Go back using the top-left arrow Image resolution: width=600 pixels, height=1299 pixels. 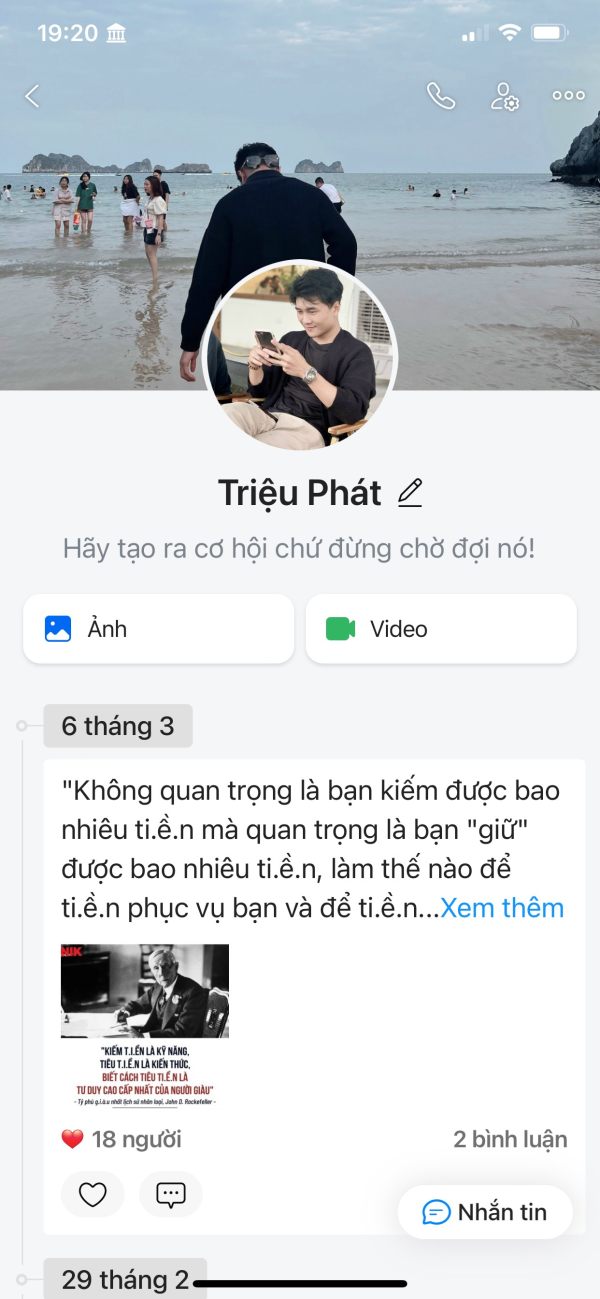coord(32,96)
